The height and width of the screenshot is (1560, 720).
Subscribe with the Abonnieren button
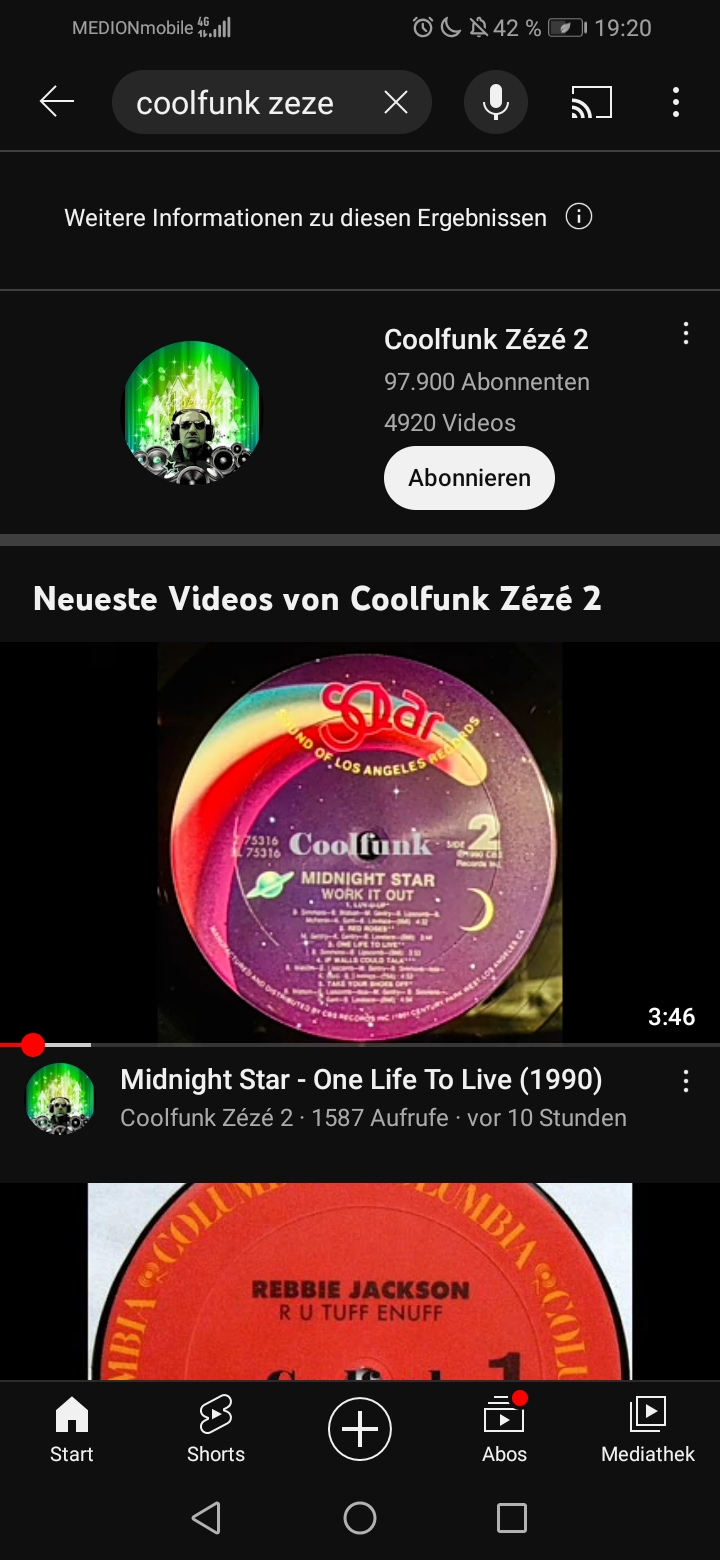click(469, 477)
